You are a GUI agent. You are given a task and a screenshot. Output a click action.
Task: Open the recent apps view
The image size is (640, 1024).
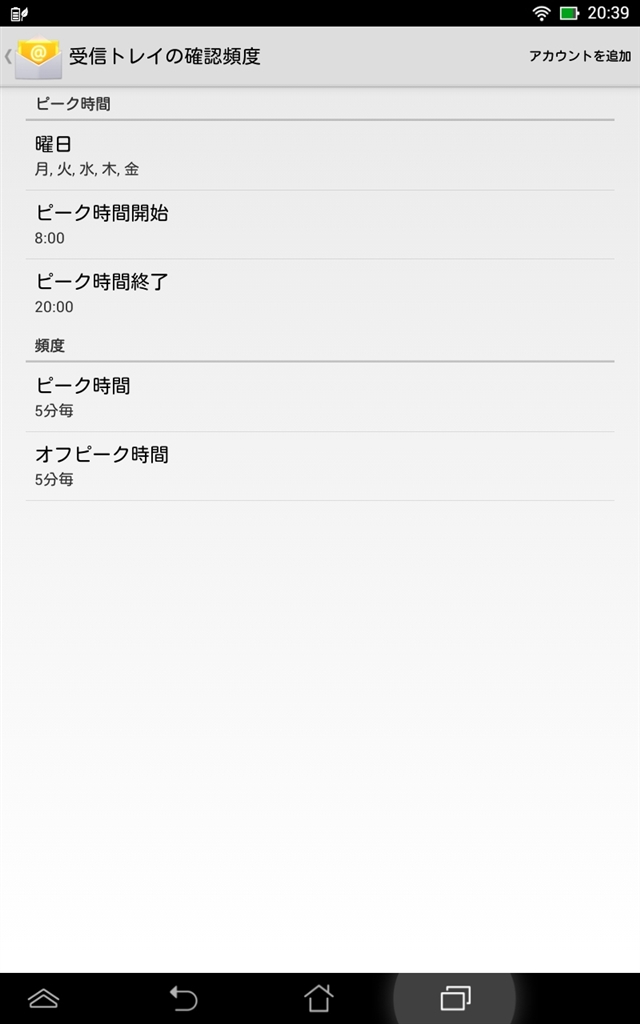(x=455, y=997)
